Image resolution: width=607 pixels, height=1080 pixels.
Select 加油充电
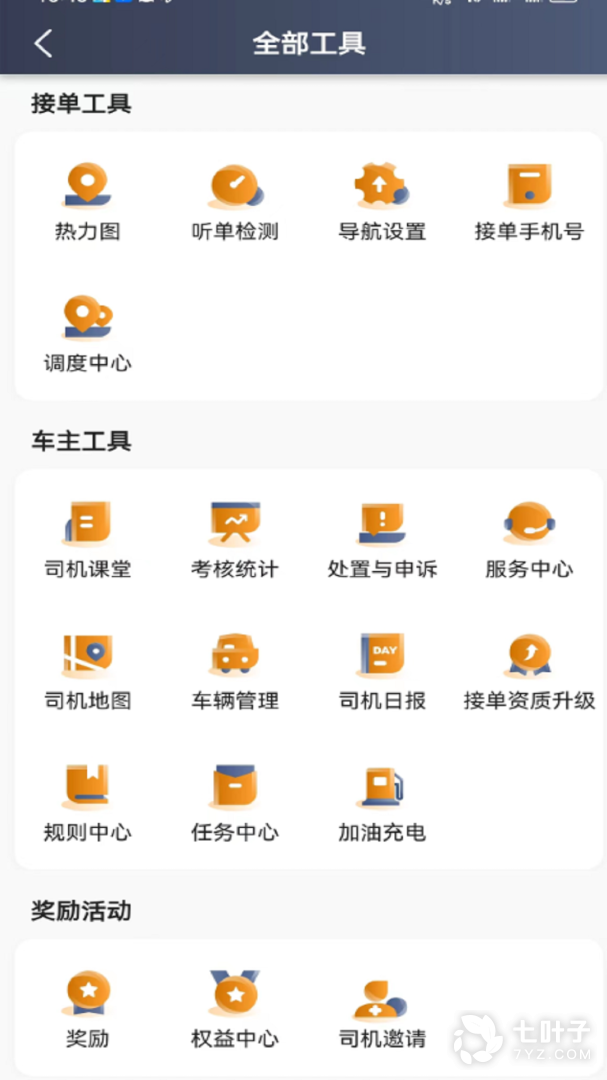tap(382, 803)
